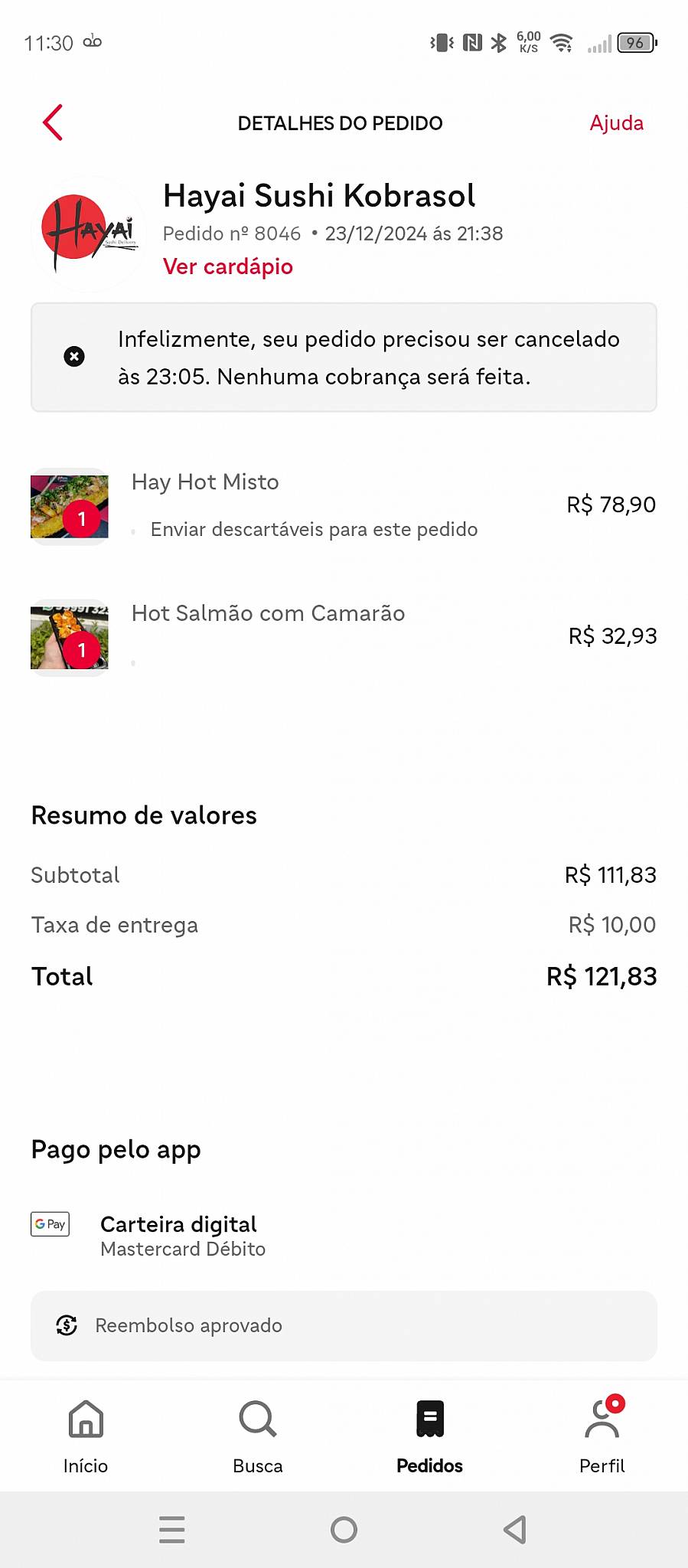Tap the Hot Salmão com Camarão thumbnail

tap(69, 636)
